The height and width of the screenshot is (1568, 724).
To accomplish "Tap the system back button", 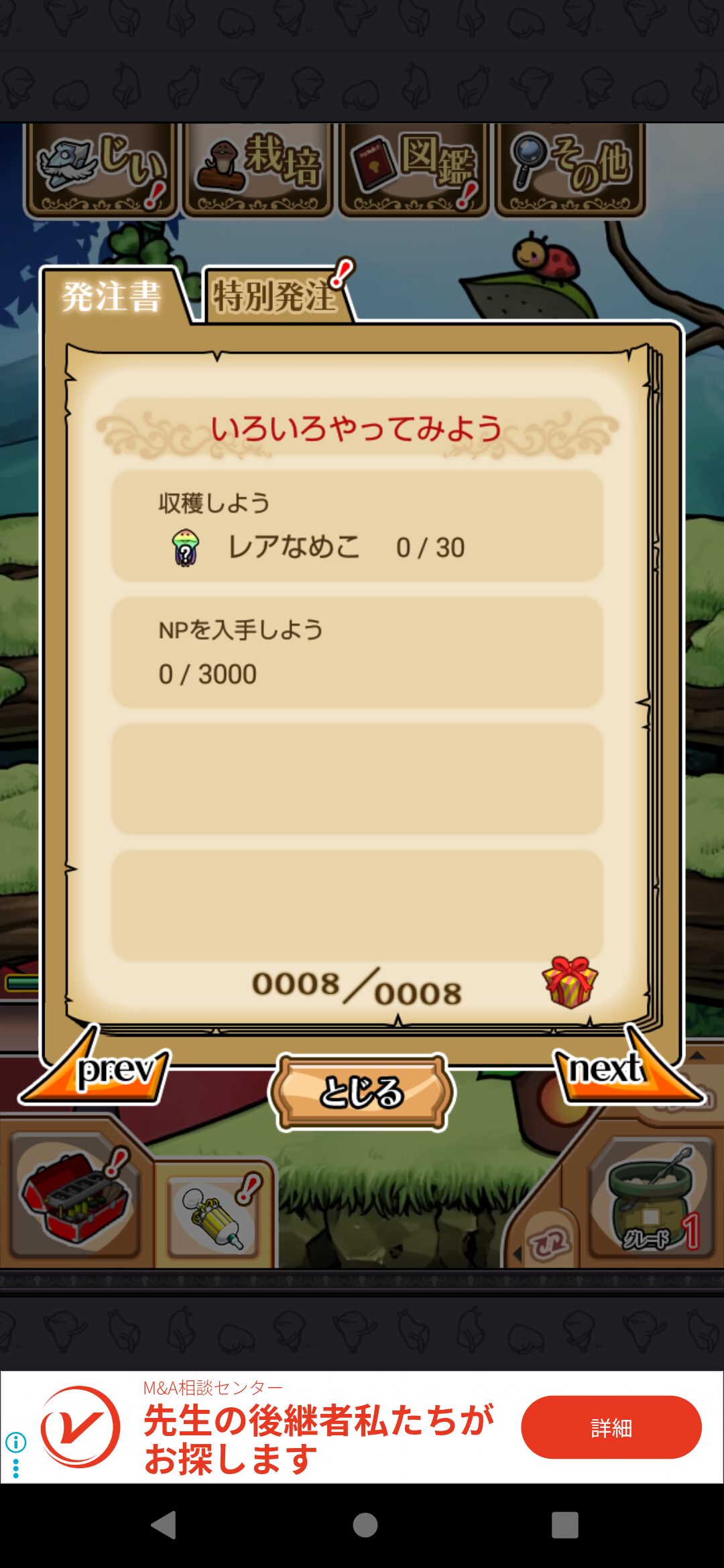I will click(164, 1525).
